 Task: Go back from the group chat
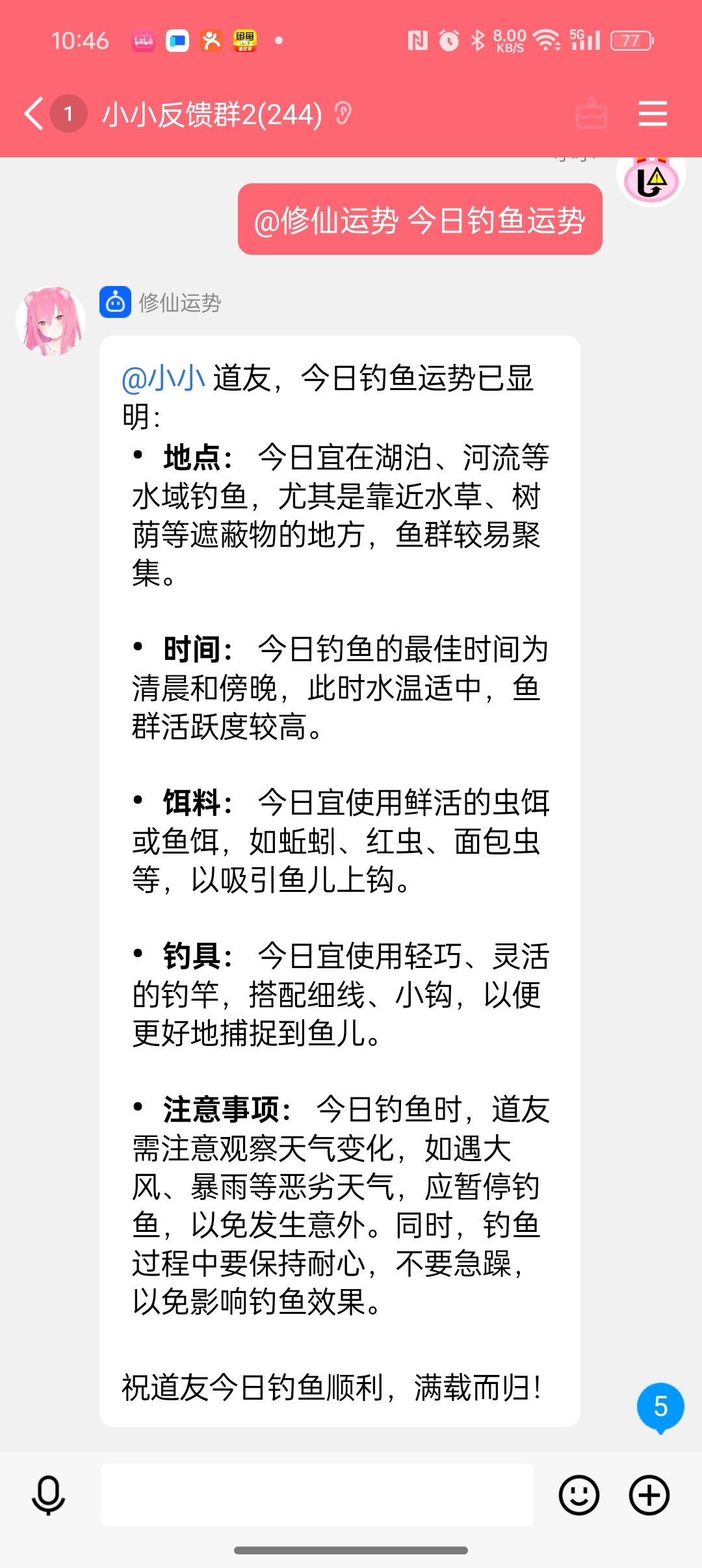[34, 114]
